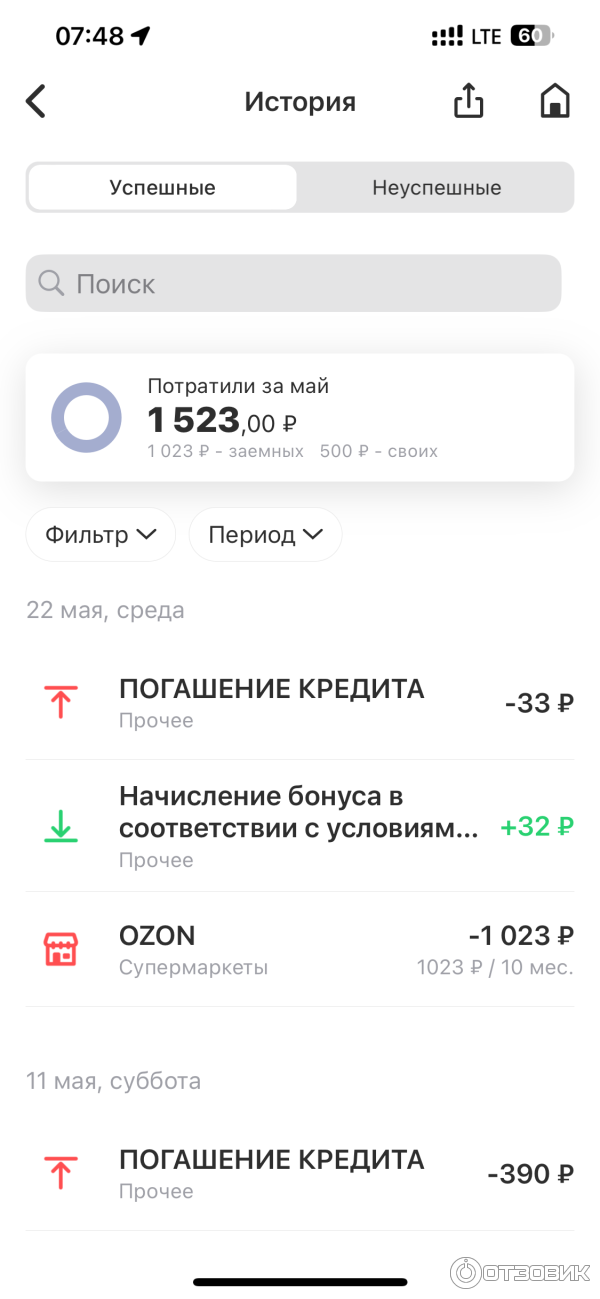Tap the Поиск search field
This screenshot has width=600, height=1299.
pos(293,284)
